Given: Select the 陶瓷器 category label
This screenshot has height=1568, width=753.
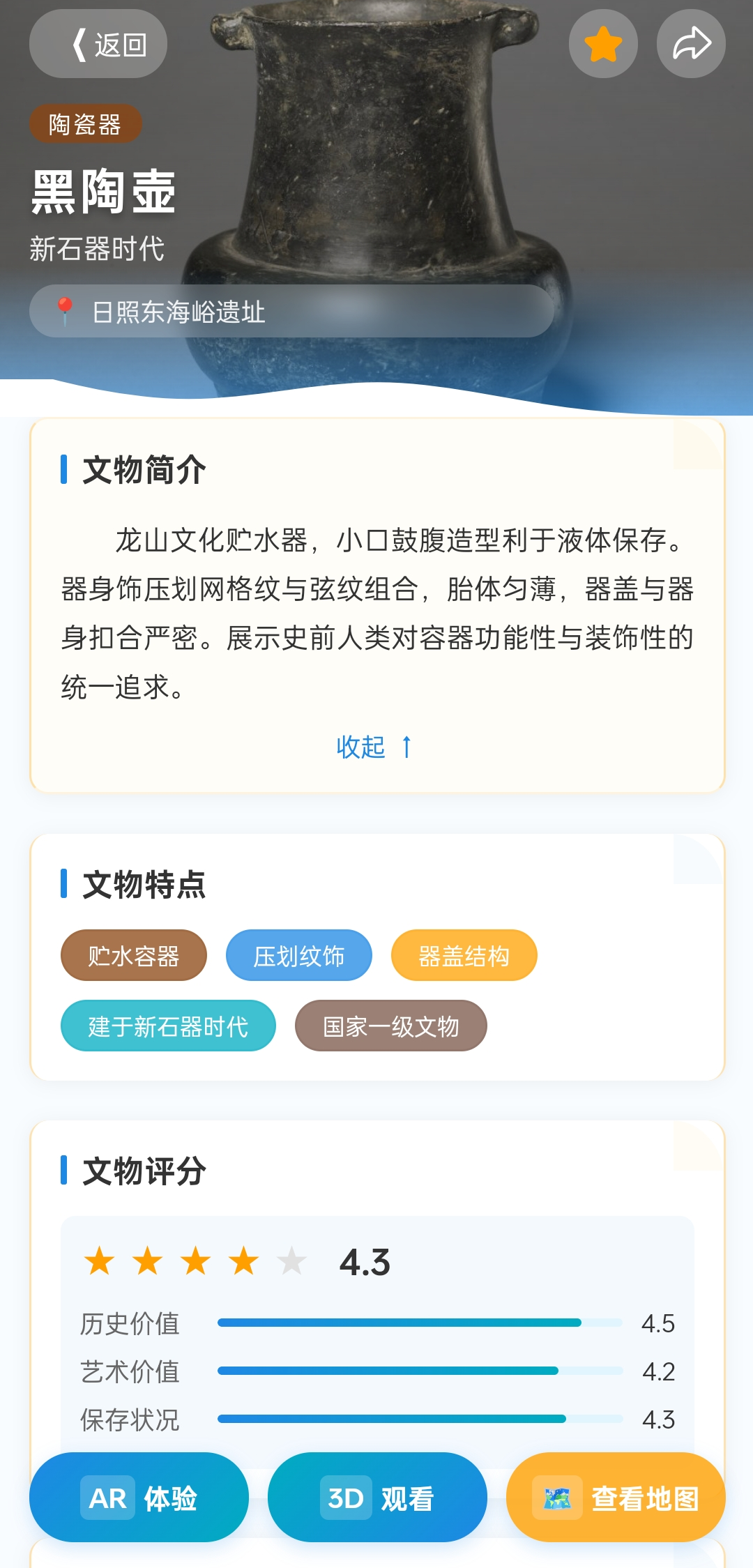Looking at the screenshot, I should 86,124.
